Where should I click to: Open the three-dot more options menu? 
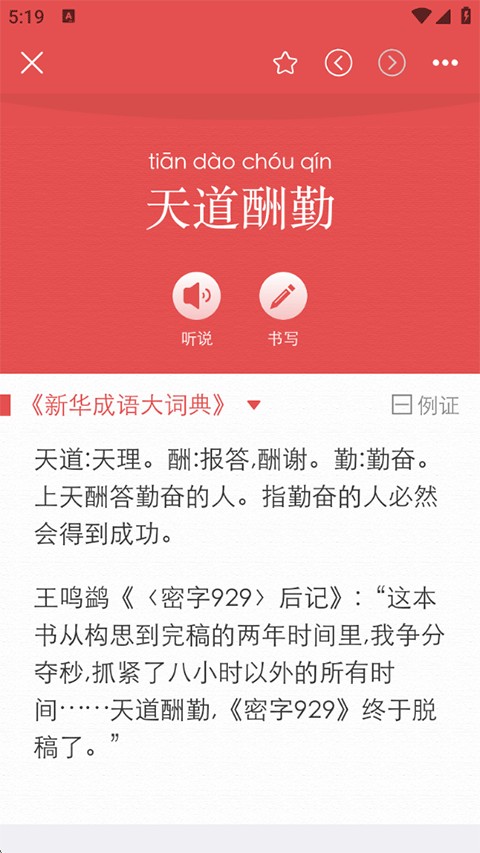tap(445, 63)
